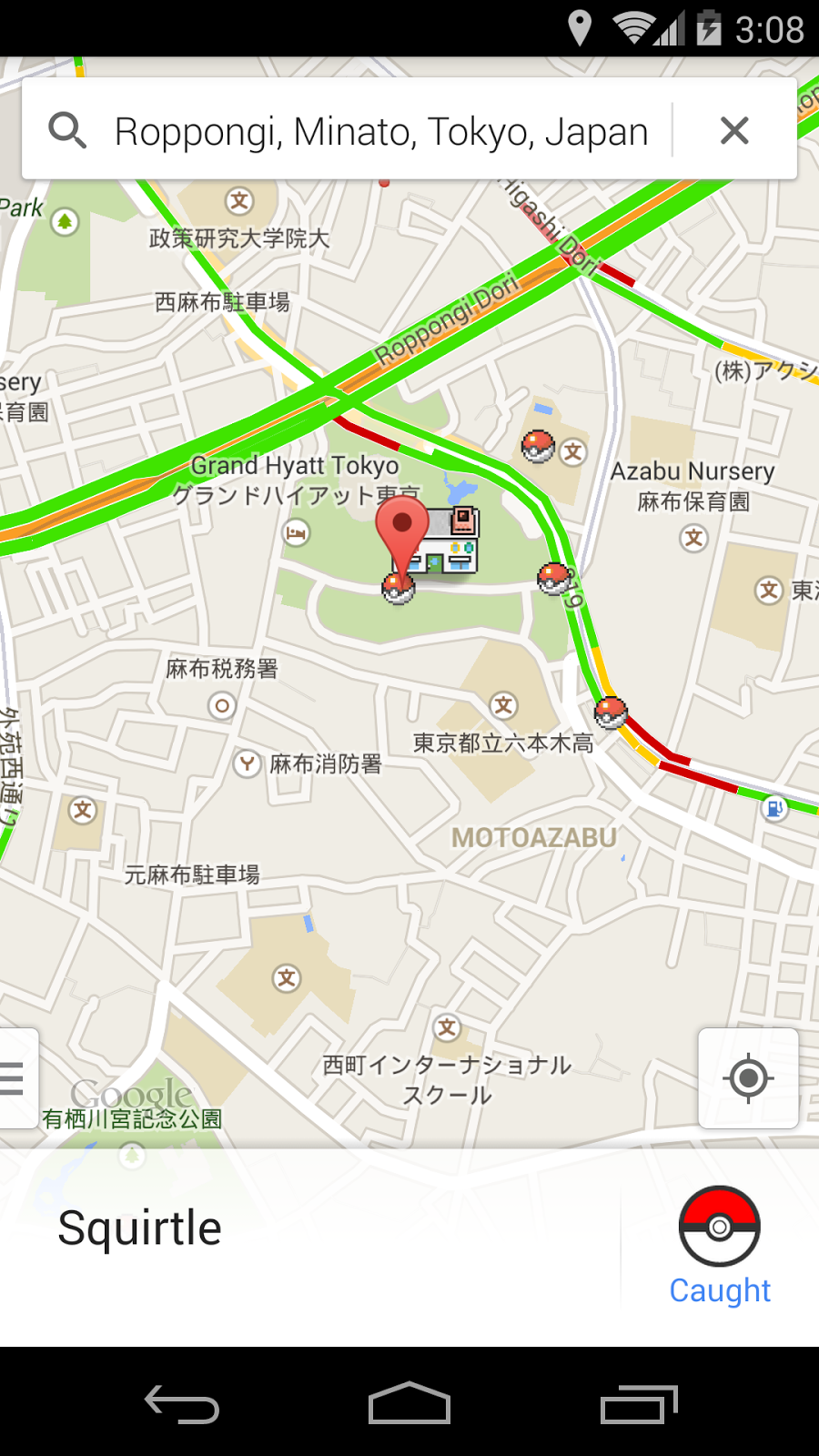Tap the Caught Pokéball button

719,1244
